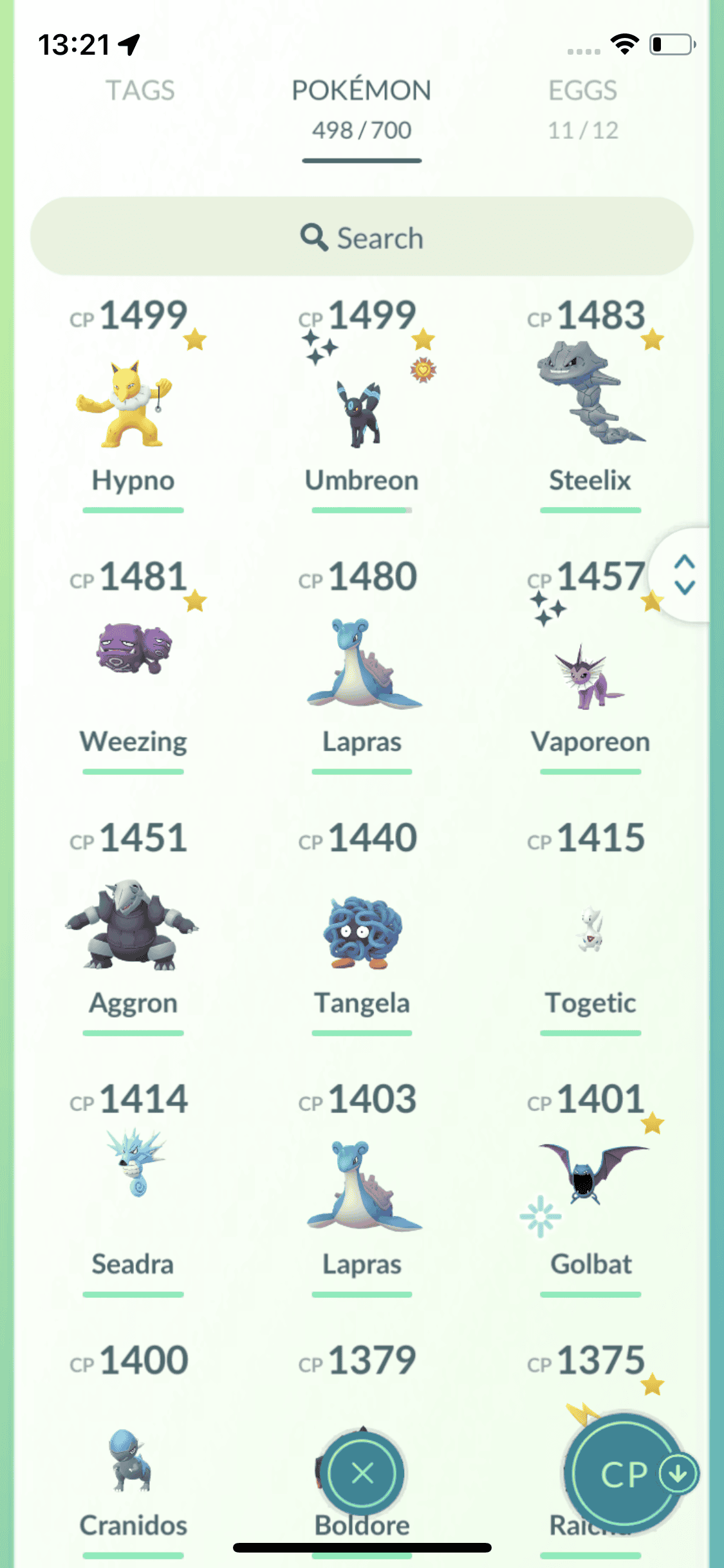Screen dimensions: 724x1568
Task: Open Cranidos with CP 1400
Action: click(x=133, y=1461)
